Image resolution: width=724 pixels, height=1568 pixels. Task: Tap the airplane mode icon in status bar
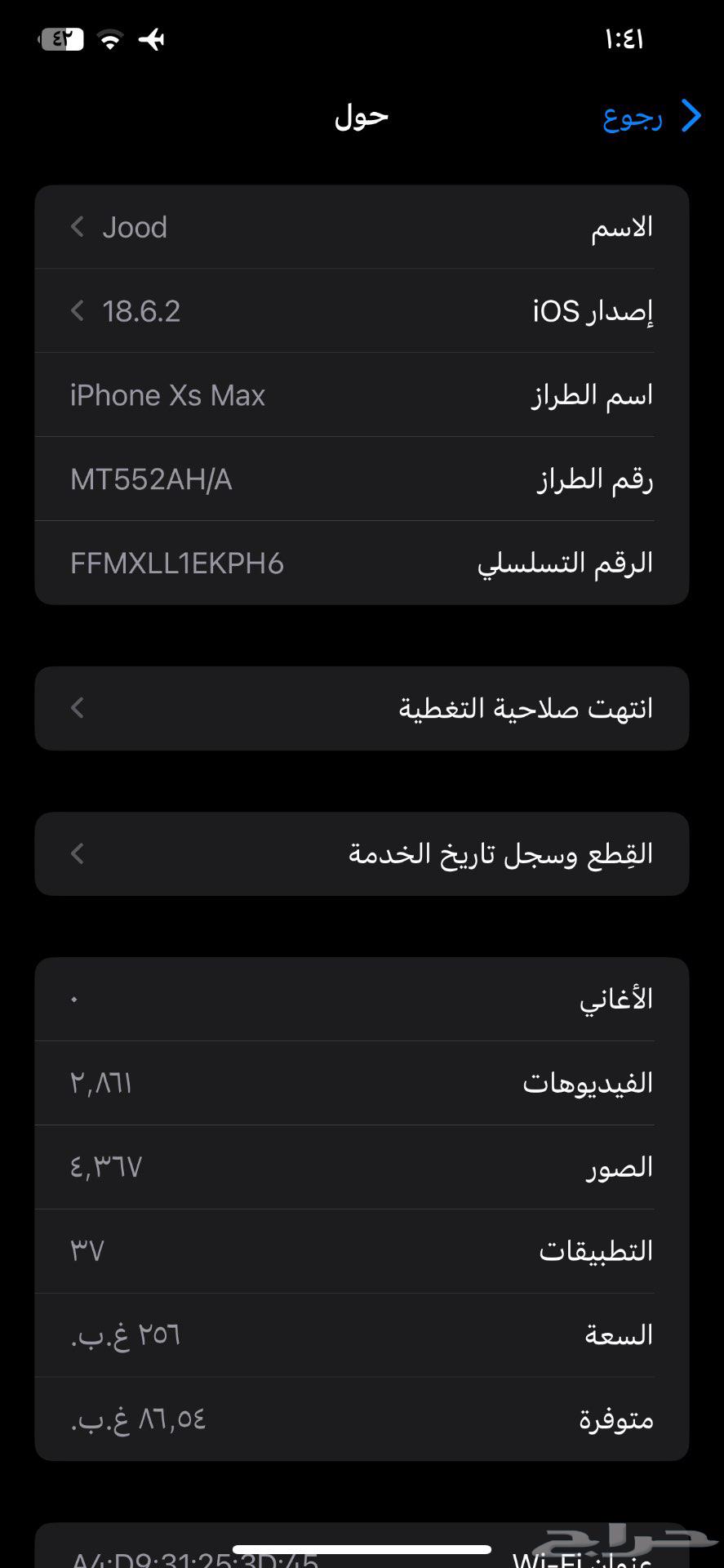[150, 38]
